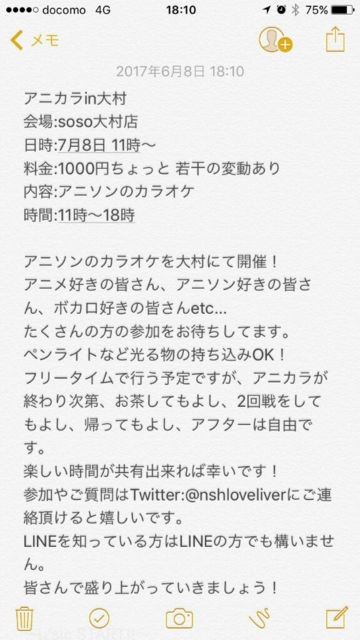Start a sketch with the drawing tool

[260, 618]
